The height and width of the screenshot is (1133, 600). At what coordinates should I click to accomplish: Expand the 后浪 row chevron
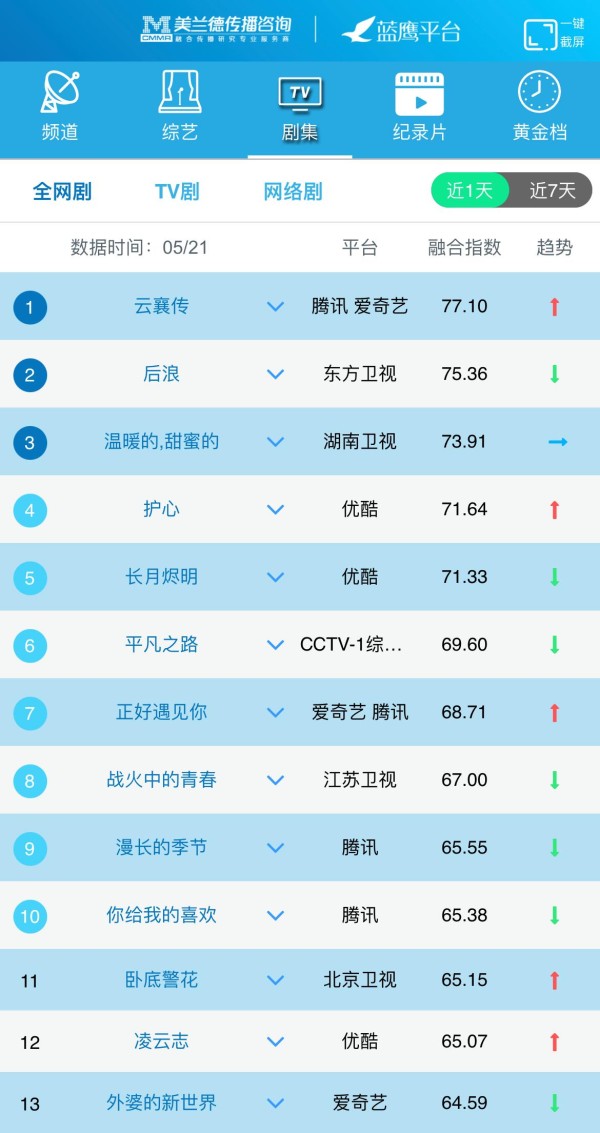(x=275, y=374)
